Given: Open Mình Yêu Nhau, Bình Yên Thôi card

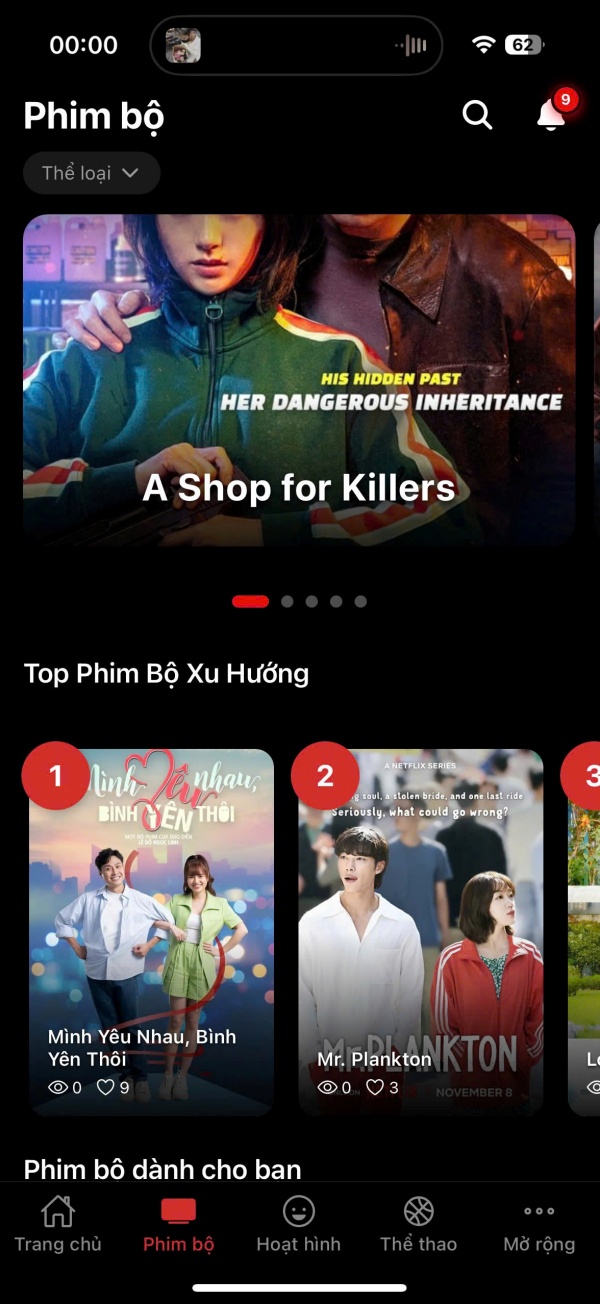Looking at the screenshot, I should 151,932.
